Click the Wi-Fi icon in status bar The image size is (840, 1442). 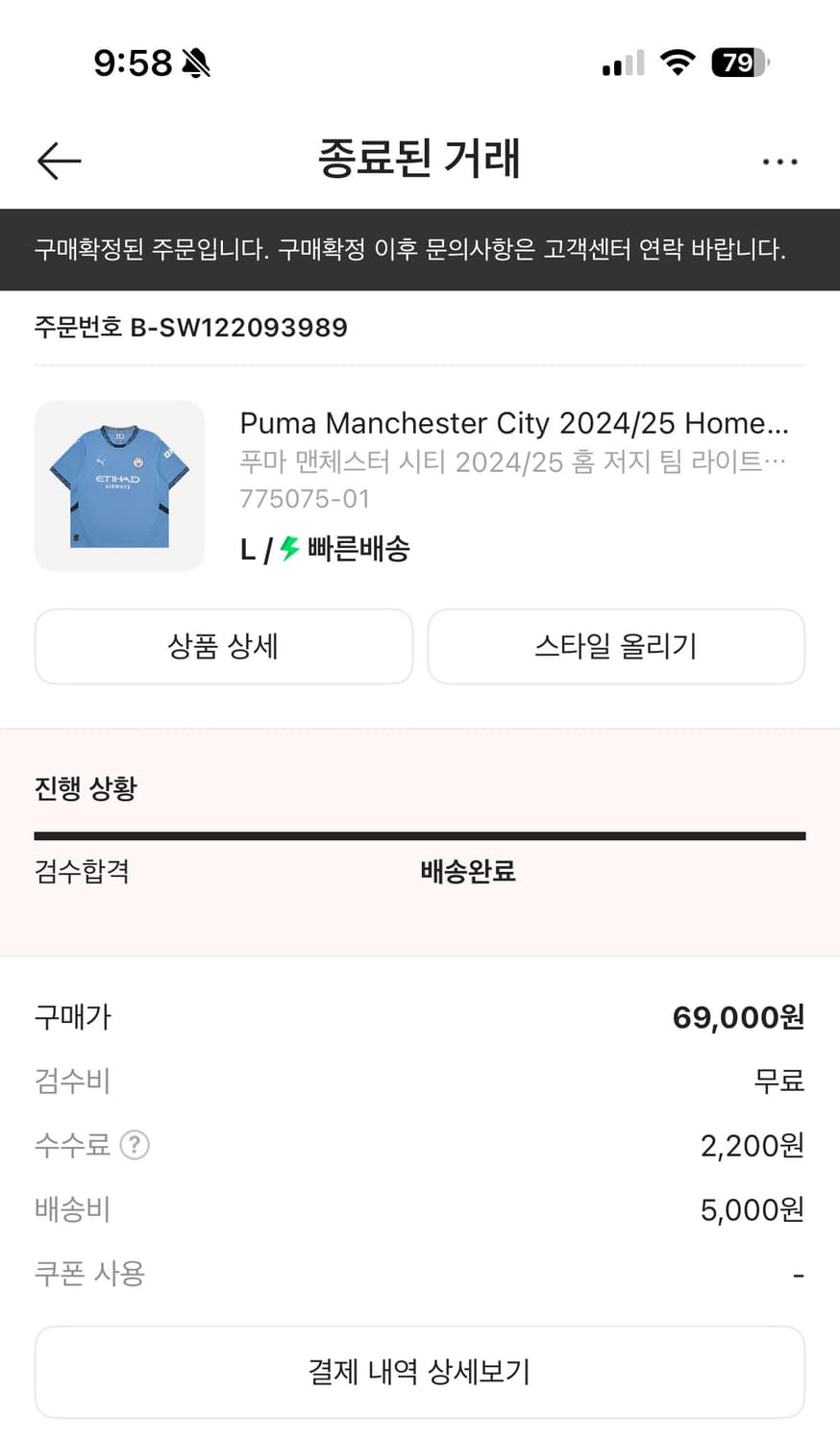[x=679, y=61]
